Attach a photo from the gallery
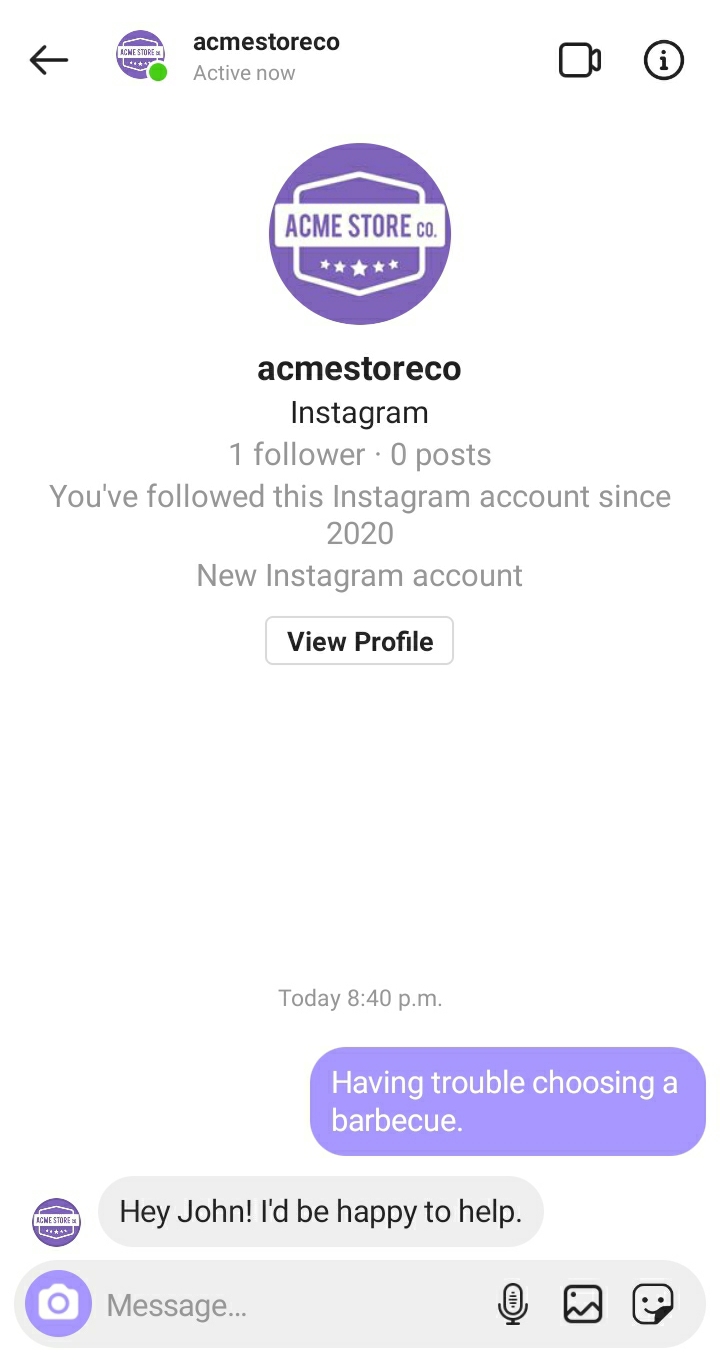This screenshot has height=1362, width=720. pos(583,1304)
